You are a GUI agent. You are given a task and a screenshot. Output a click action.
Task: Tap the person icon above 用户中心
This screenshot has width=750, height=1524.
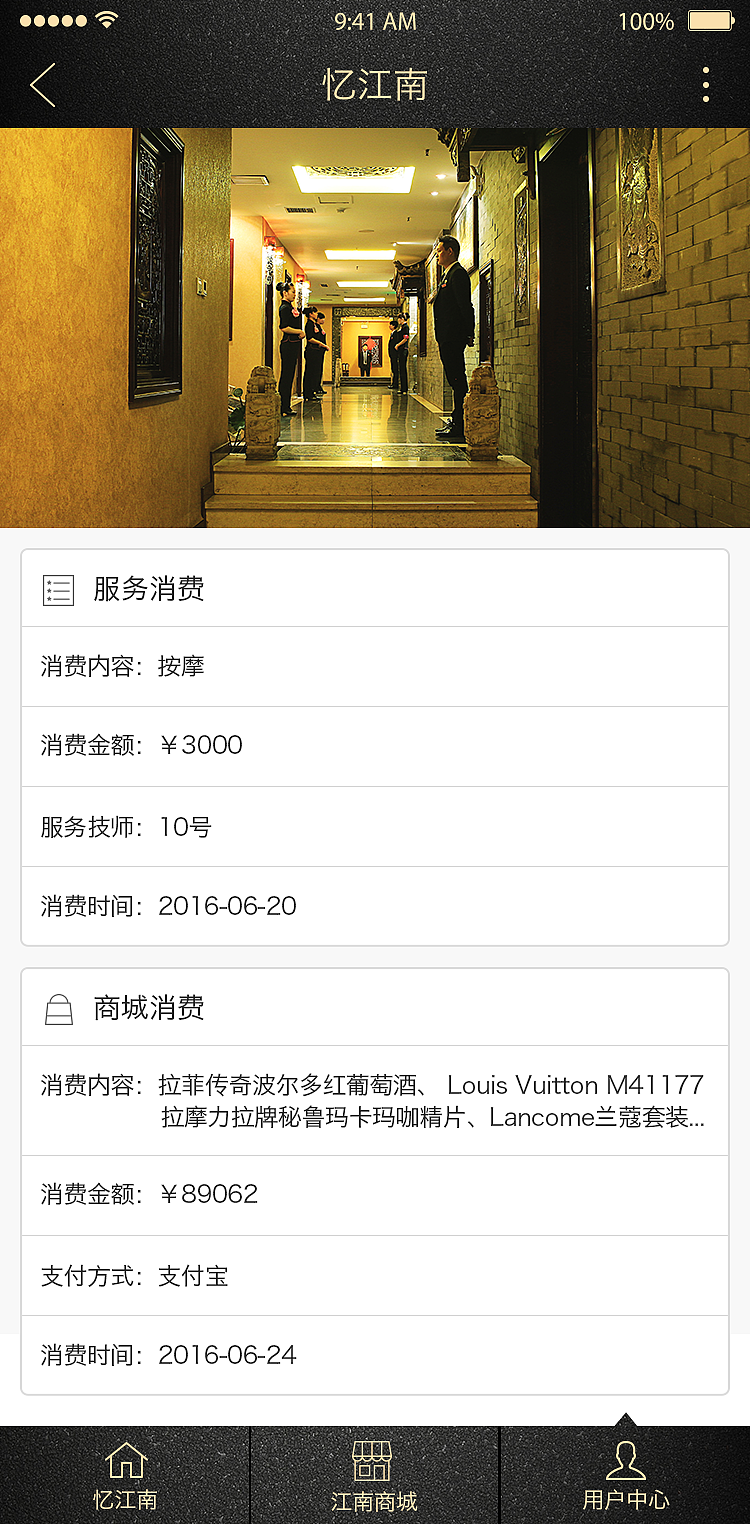(x=627, y=1460)
